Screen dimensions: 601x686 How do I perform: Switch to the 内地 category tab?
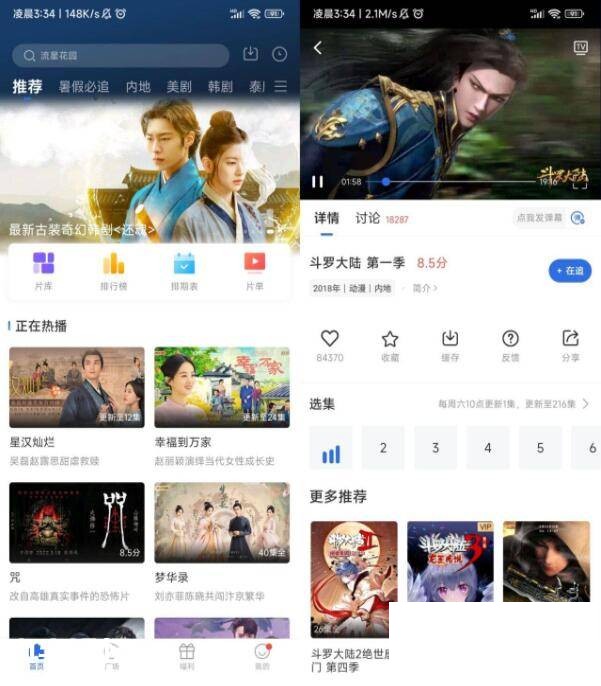coord(138,87)
